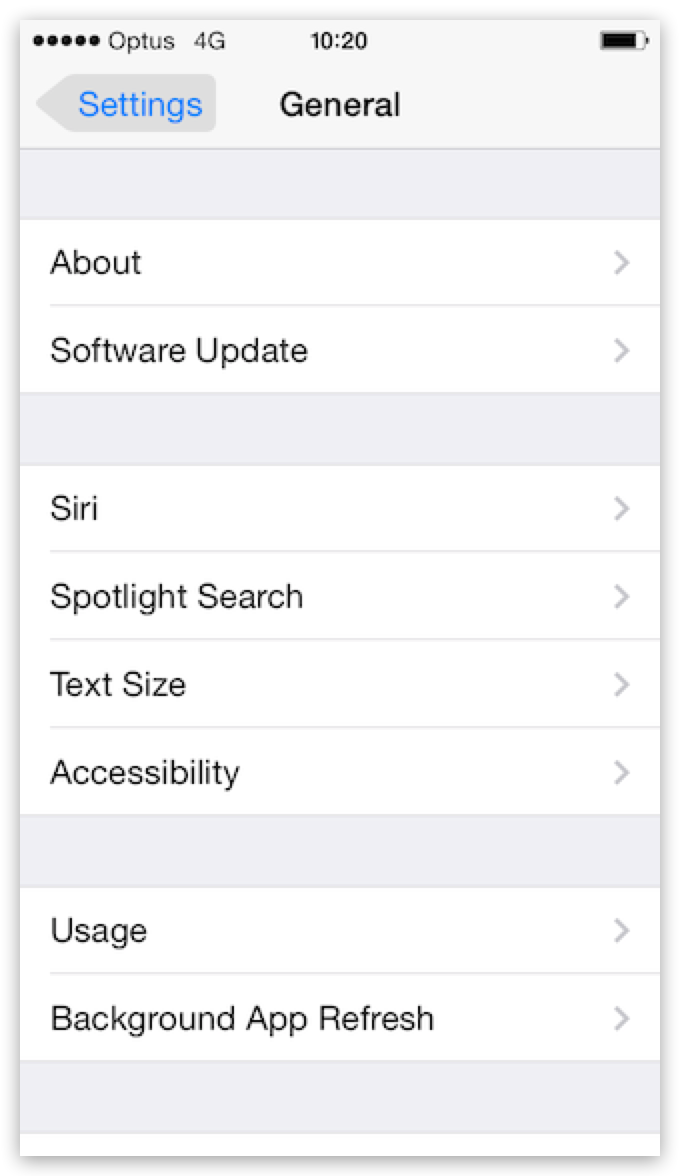View Usage details
680x1176 pixels.
[x=340, y=930]
